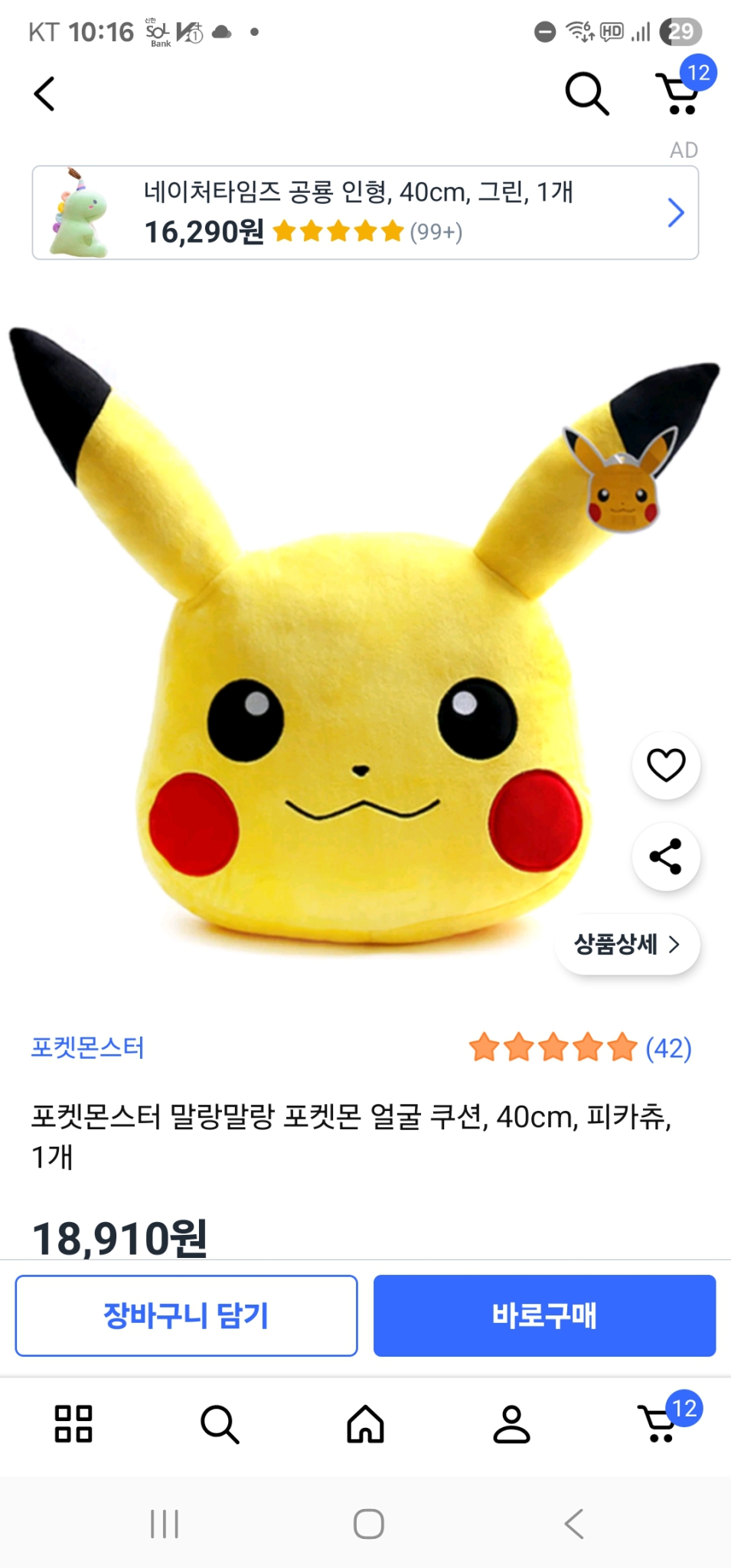
Task: Tap the Android recent apps button
Action: [x=164, y=1524]
